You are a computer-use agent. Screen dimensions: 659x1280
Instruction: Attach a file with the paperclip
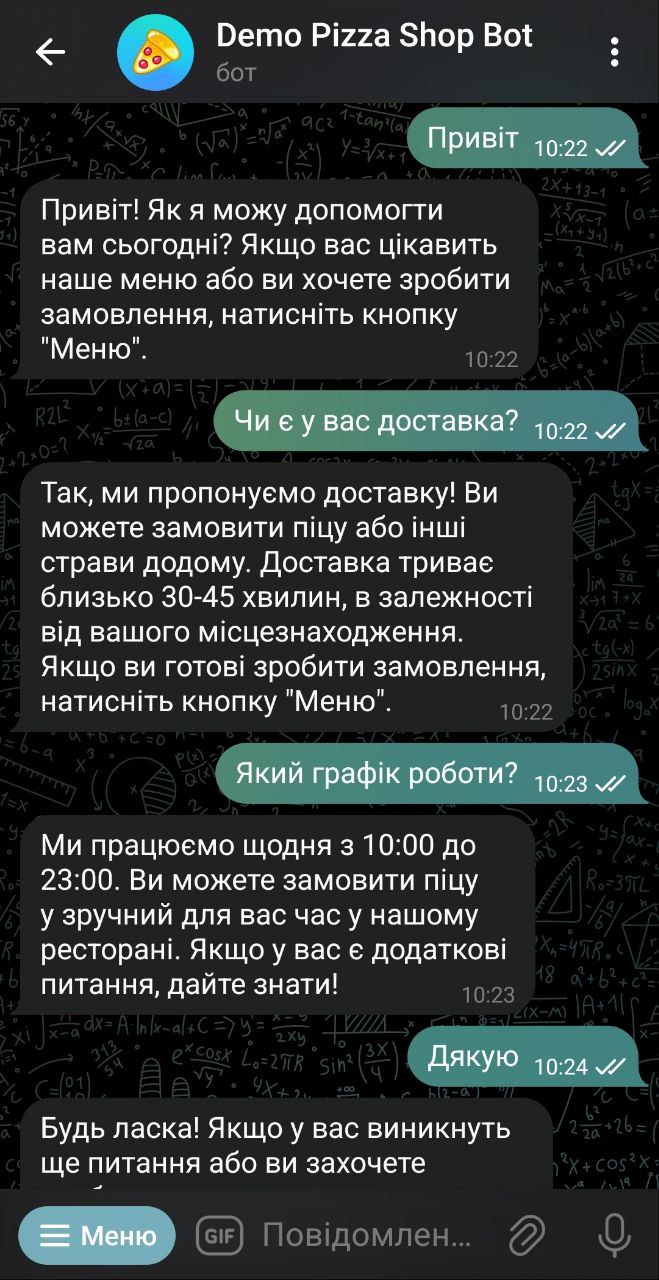pos(527,1236)
